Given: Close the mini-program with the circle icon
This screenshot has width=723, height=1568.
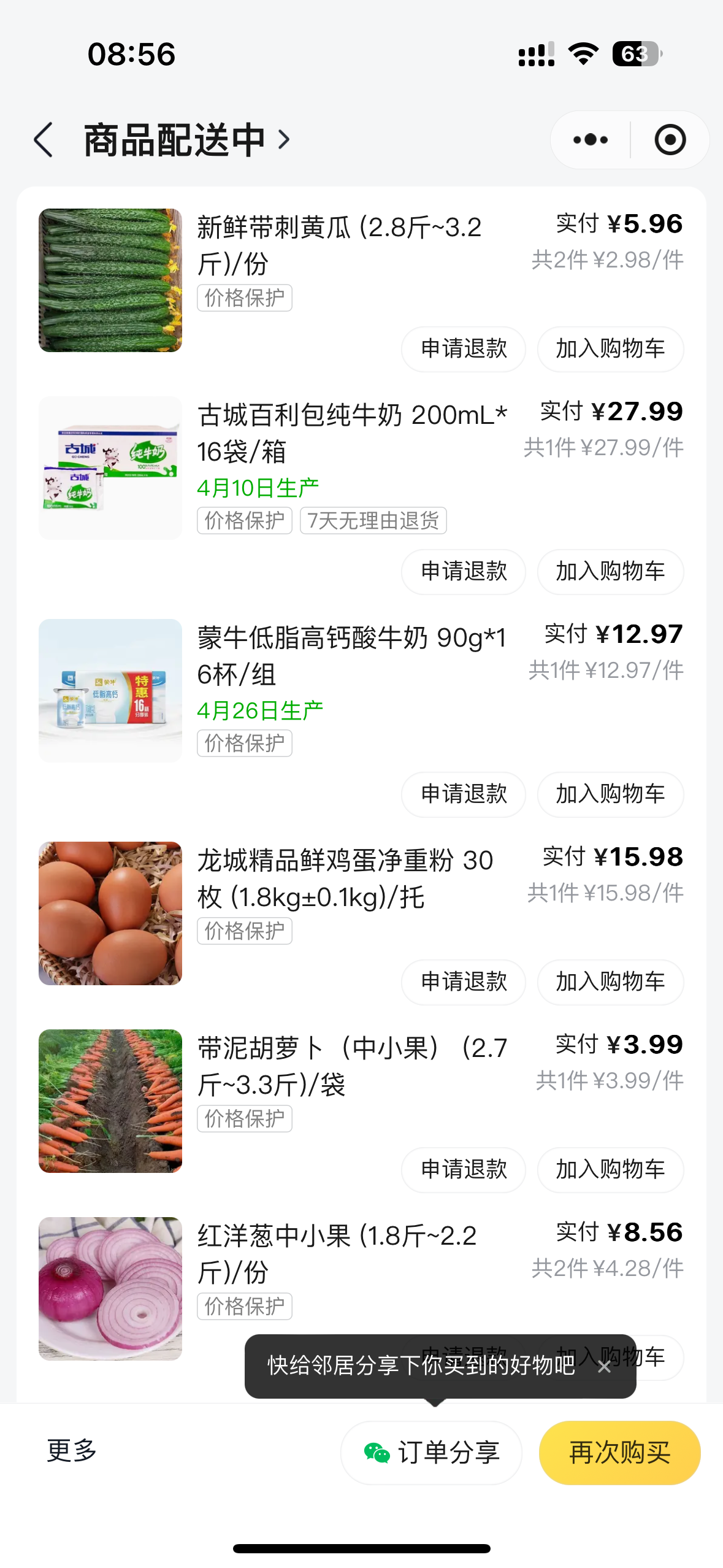Looking at the screenshot, I should (670, 140).
